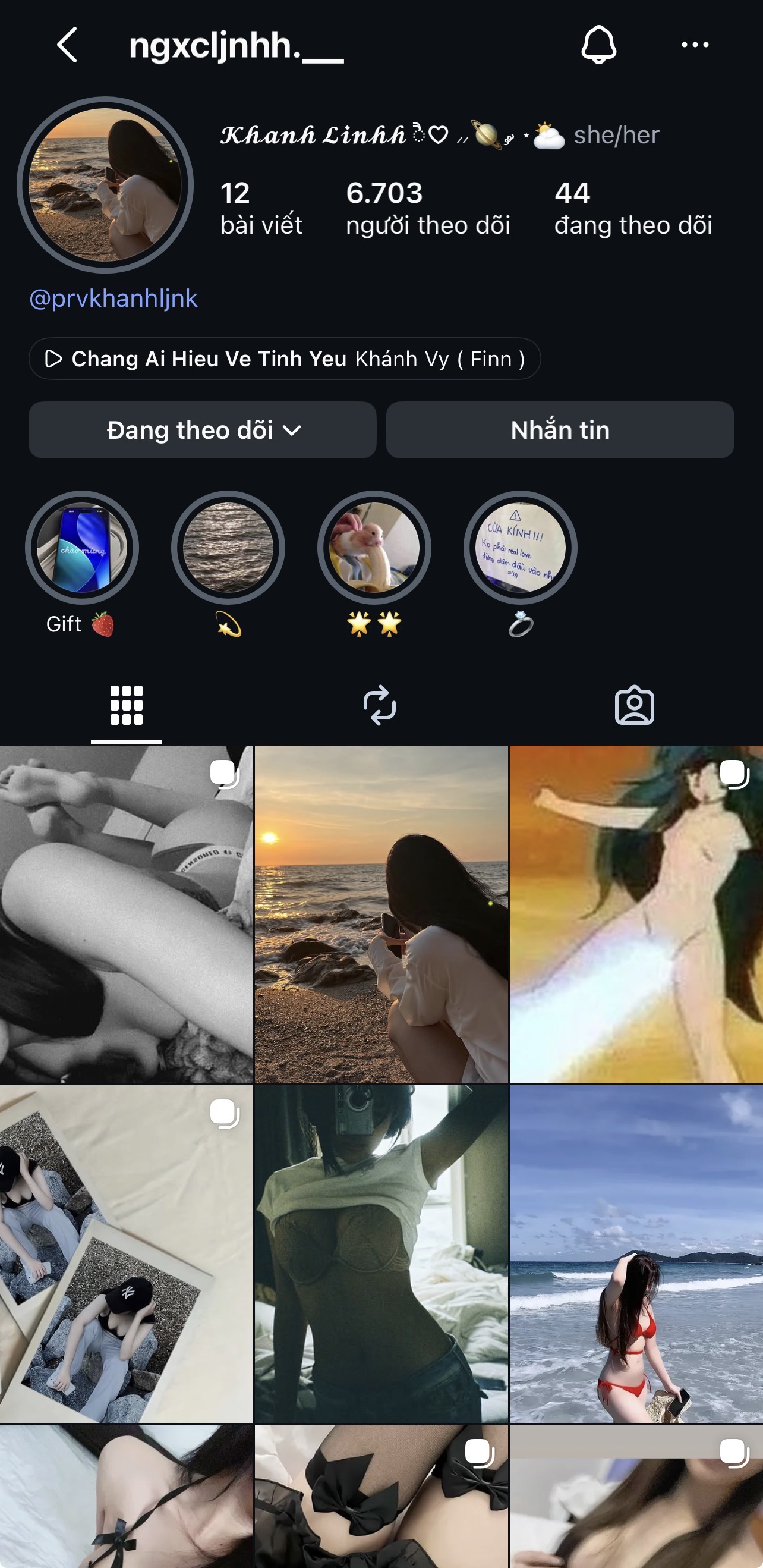Open the sunset beach post in the grid

coord(381,915)
